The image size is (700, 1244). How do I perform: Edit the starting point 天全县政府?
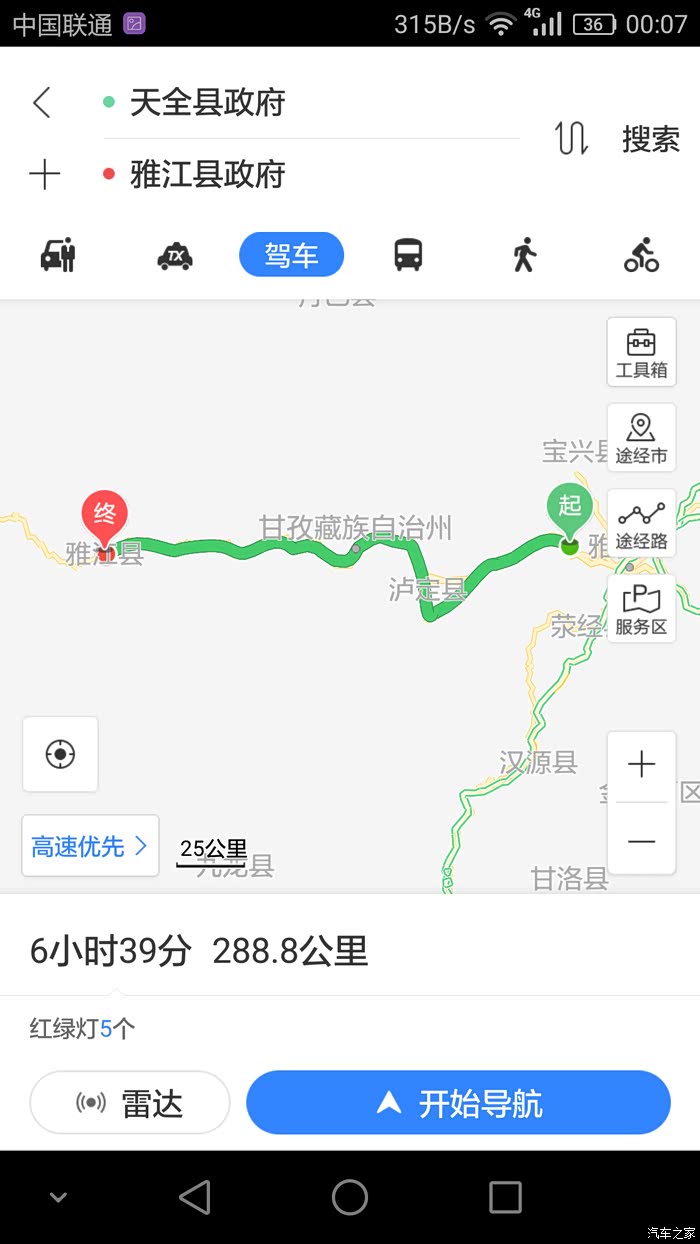point(208,102)
